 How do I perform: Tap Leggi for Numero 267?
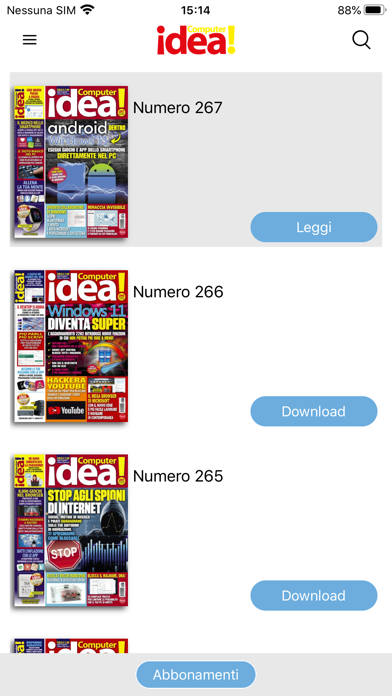[314, 227]
